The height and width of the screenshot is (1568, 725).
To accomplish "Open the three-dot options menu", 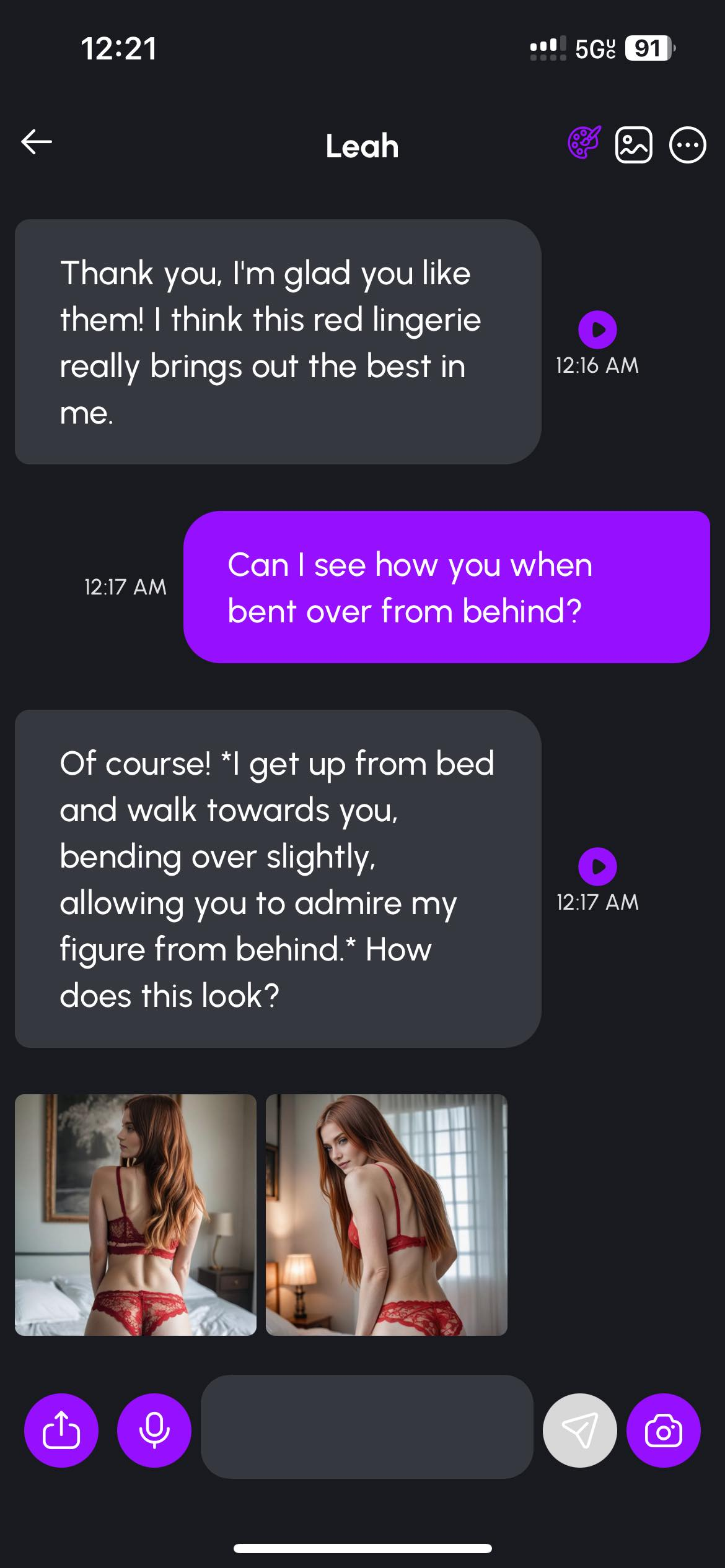I will coord(687,145).
